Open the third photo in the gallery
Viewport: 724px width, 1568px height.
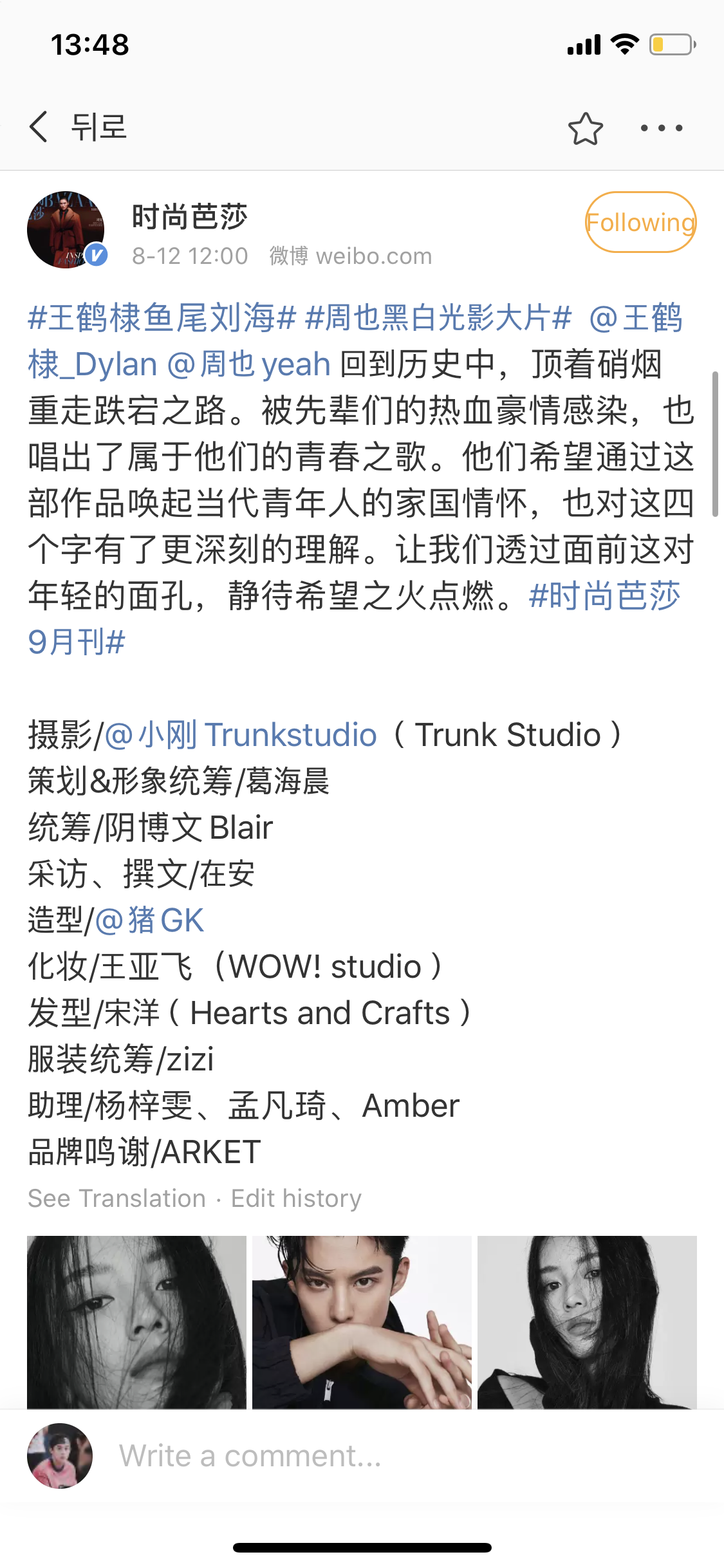coord(587,1321)
